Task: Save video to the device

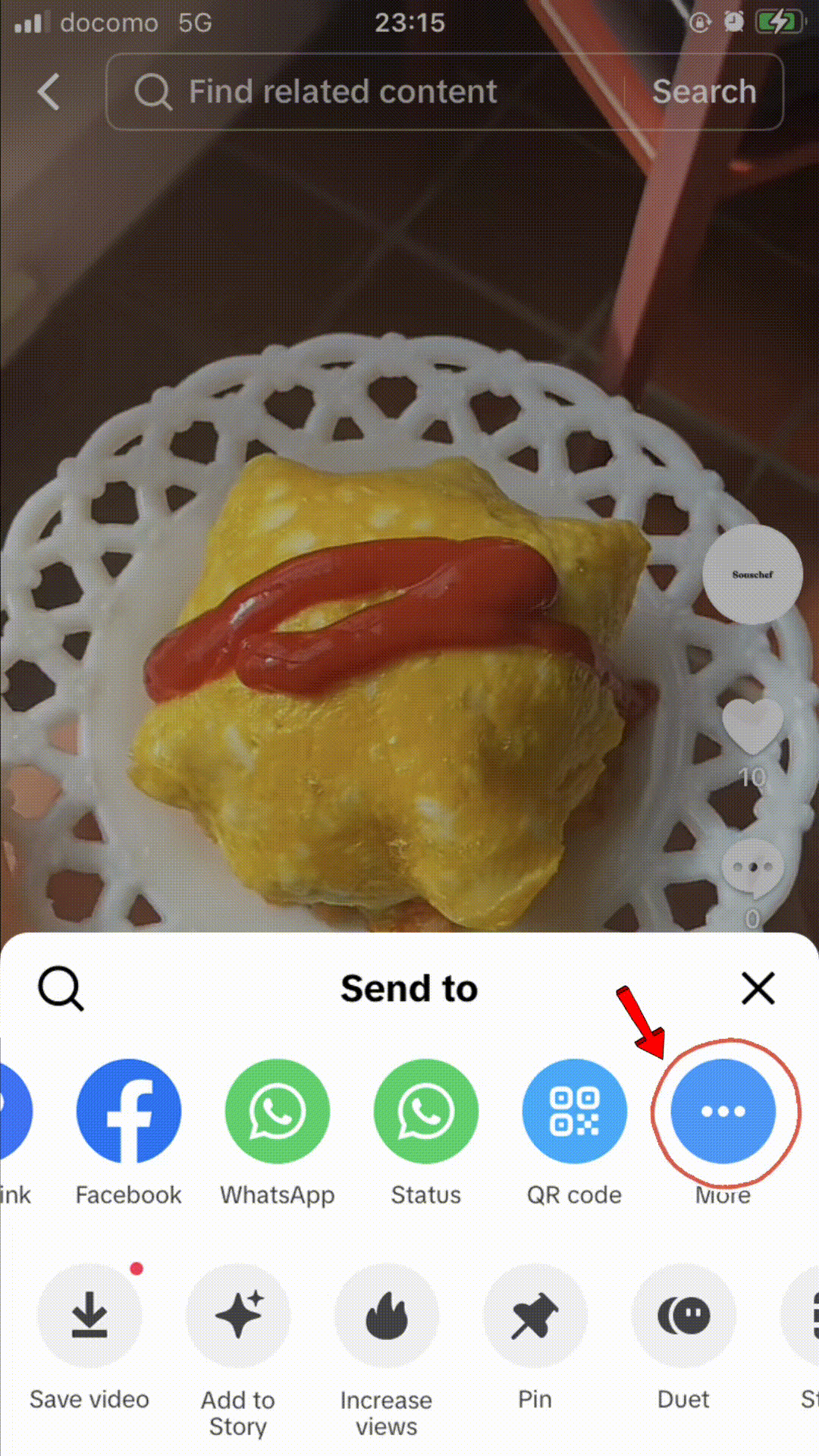Action: (x=89, y=1316)
